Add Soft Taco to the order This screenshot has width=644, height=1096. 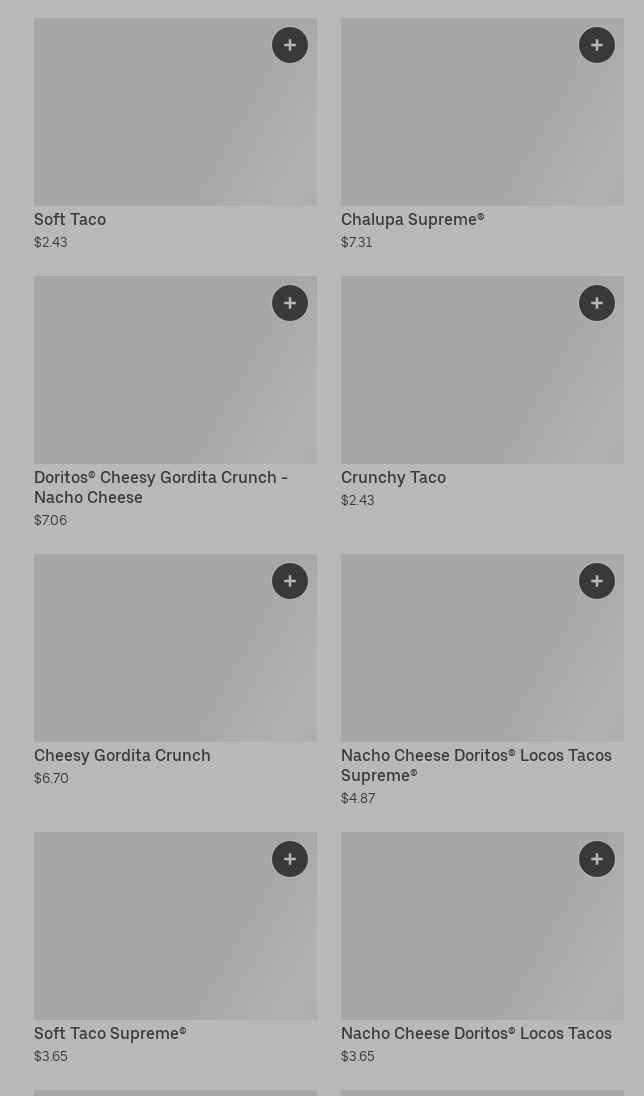click(x=290, y=45)
